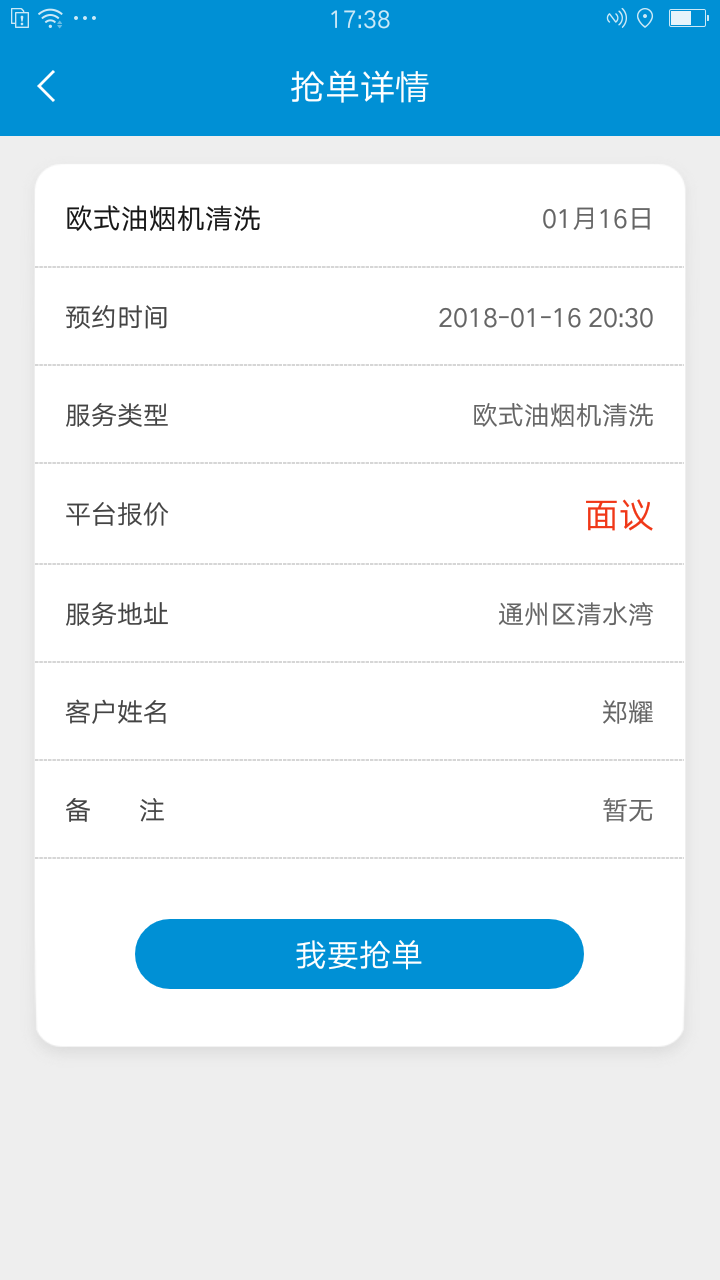Tap the battery indicator in status bar

pos(688,16)
